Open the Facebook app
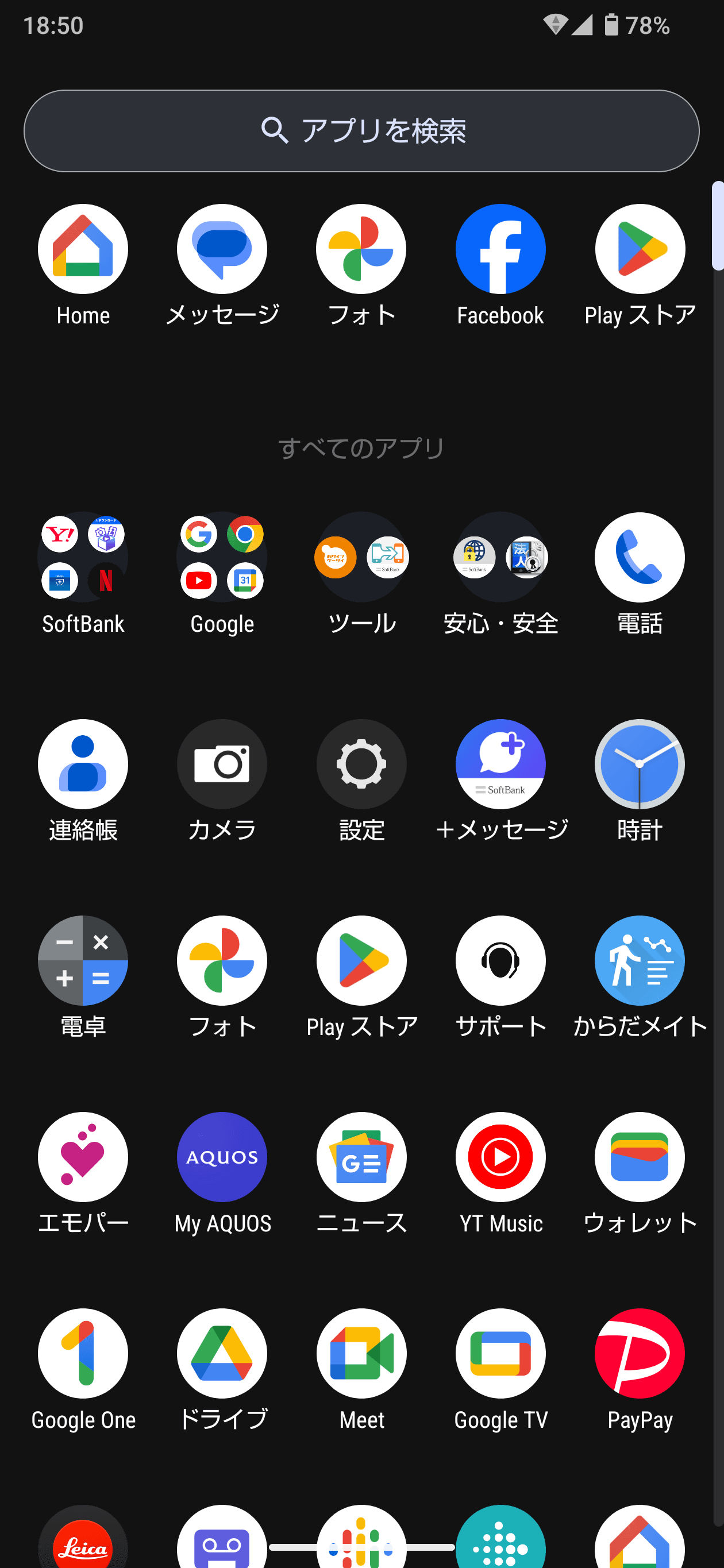 click(500, 250)
